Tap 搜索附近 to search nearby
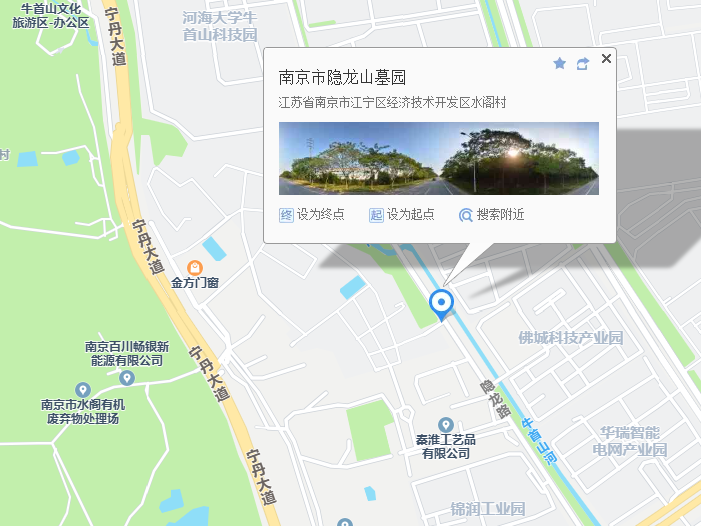This screenshot has width=701, height=526. point(492,215)
